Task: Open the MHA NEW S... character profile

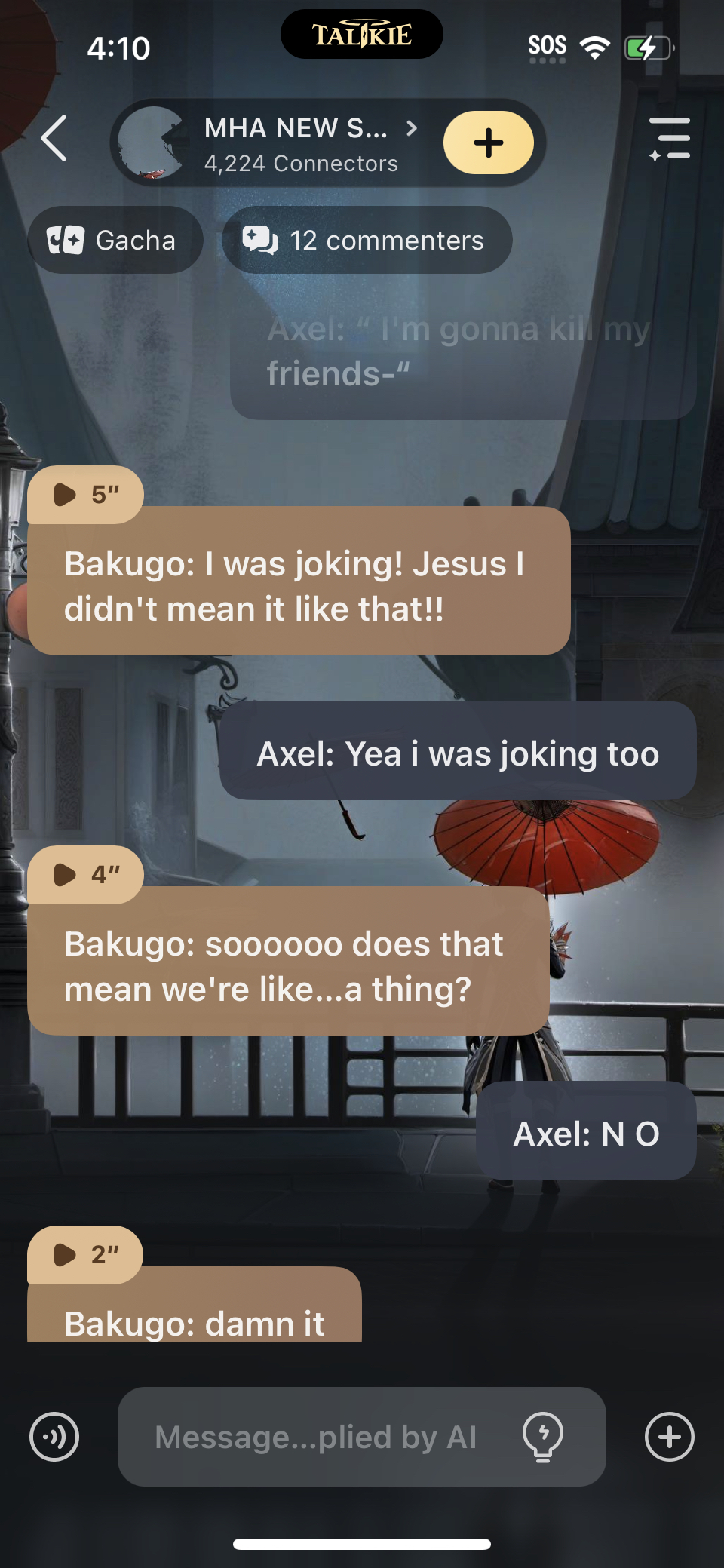Action: [294, 143]
